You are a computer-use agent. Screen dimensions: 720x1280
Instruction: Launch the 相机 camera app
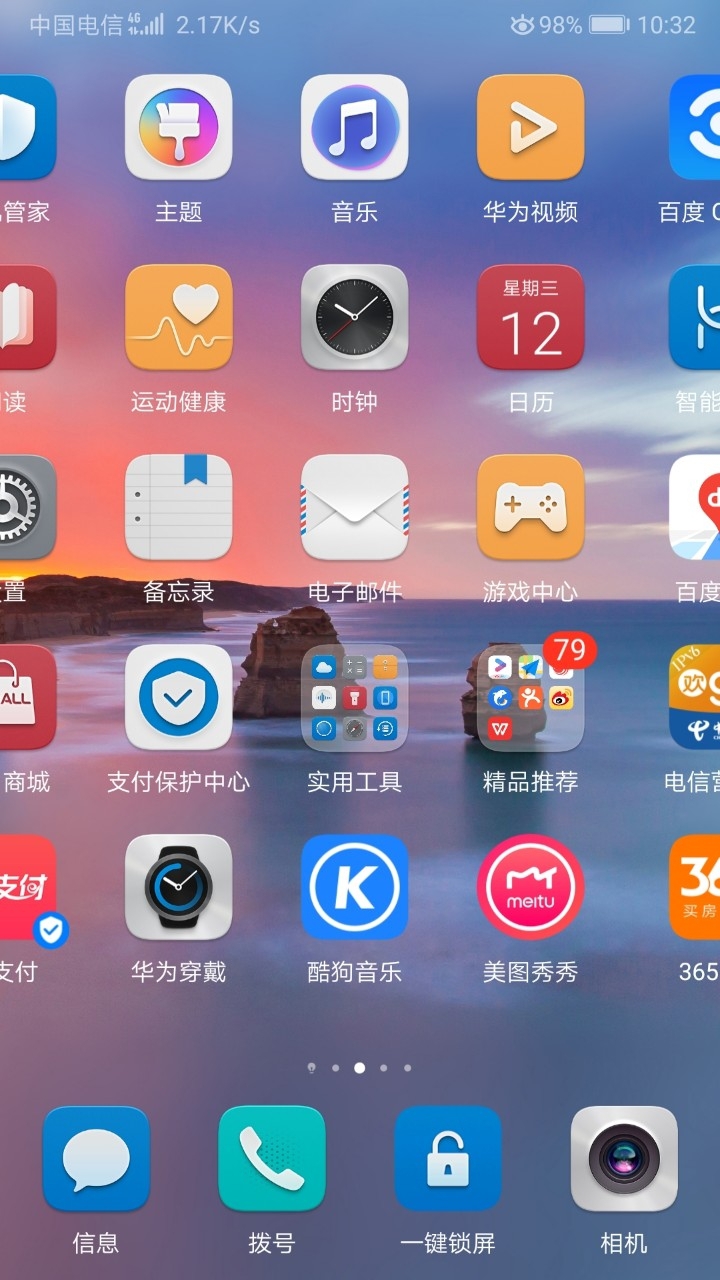pos(624,1160)
